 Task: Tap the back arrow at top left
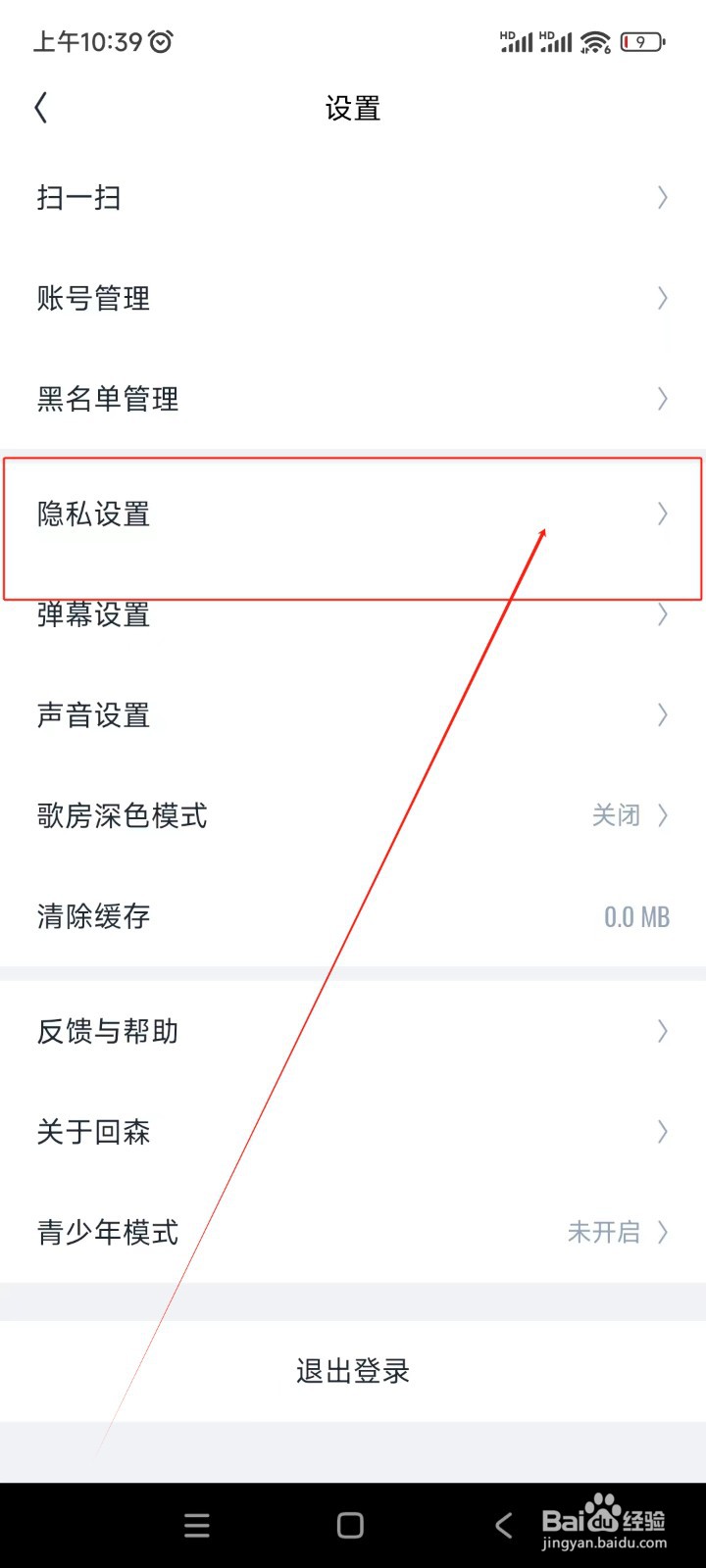(x=40, y=108)
